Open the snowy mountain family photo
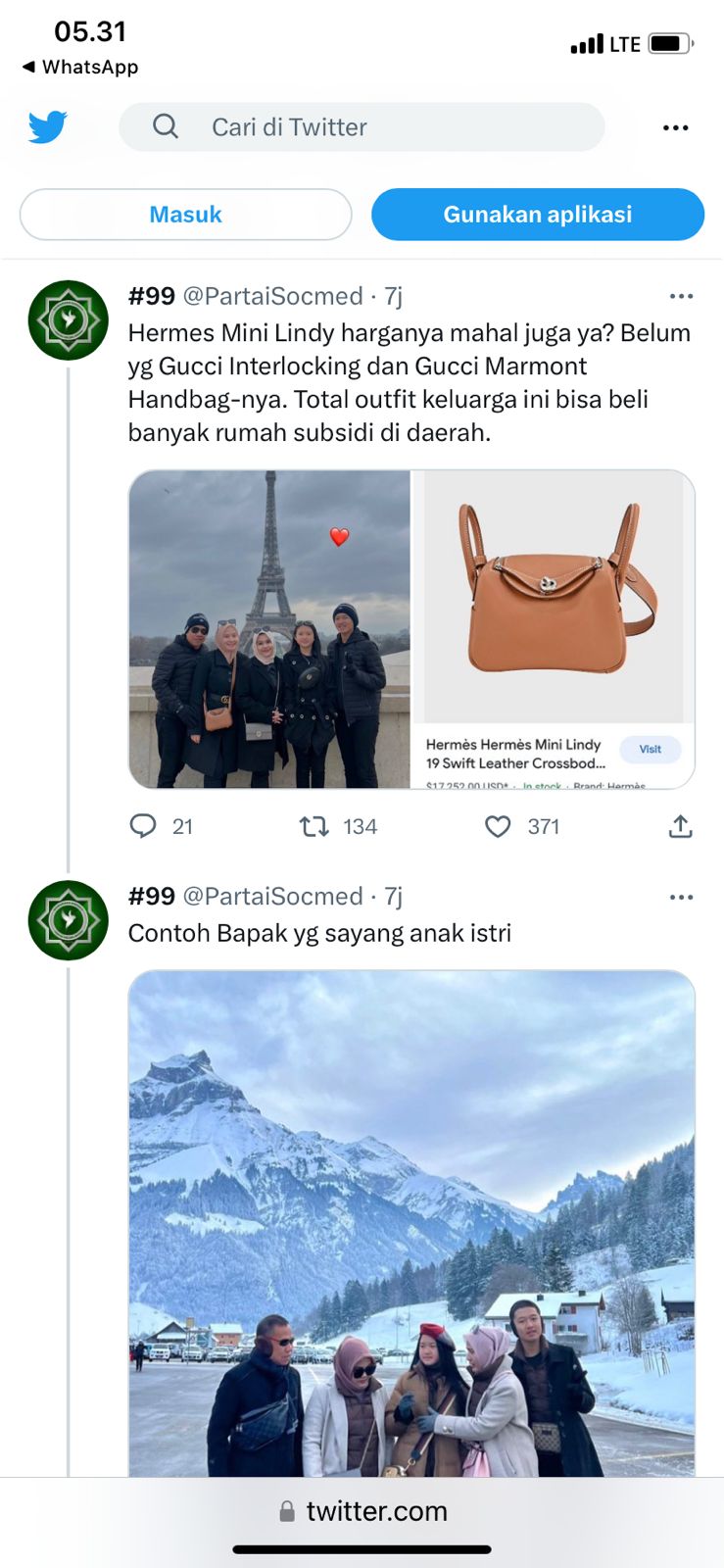724x1568 pixels. click(x=411, y=1223)
